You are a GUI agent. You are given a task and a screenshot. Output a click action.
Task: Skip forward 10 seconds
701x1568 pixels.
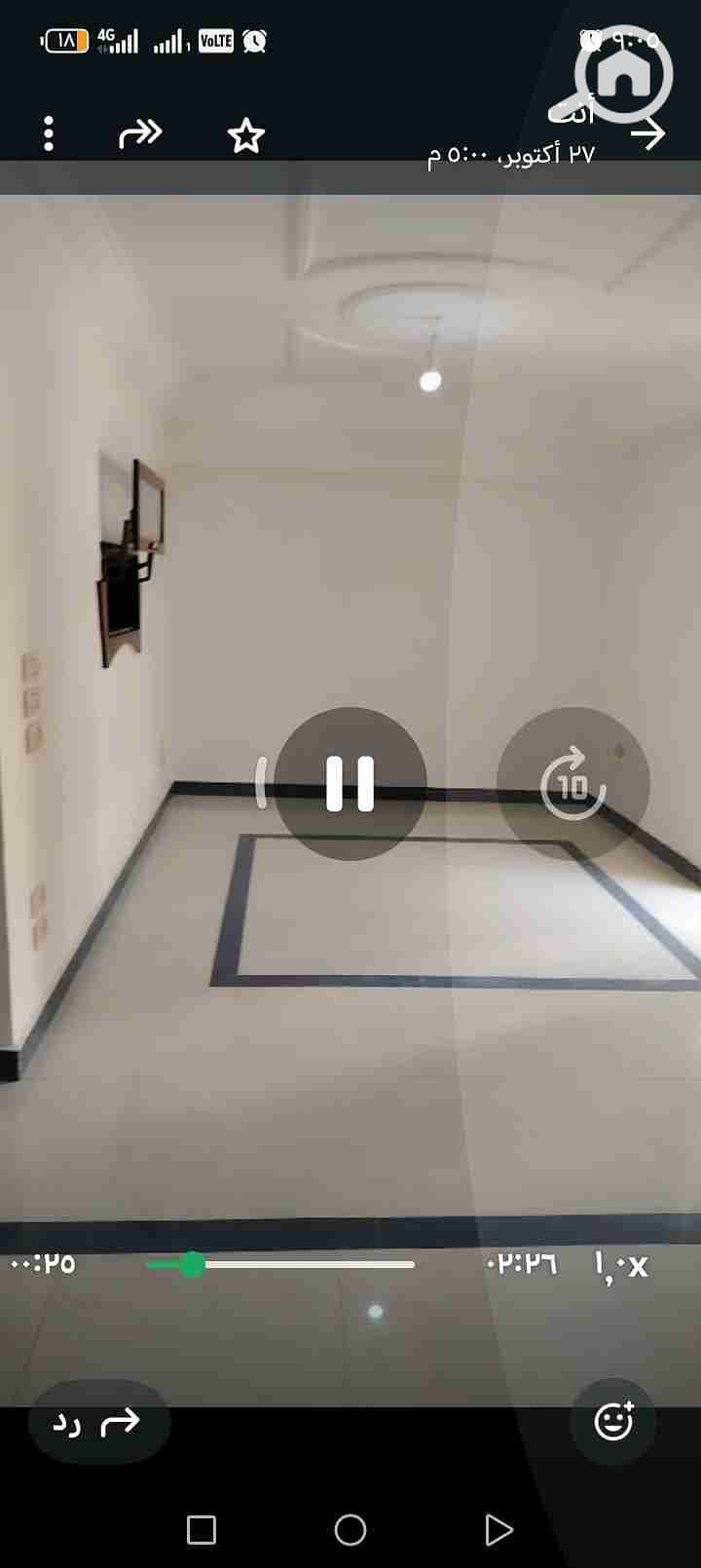[573, 783]
